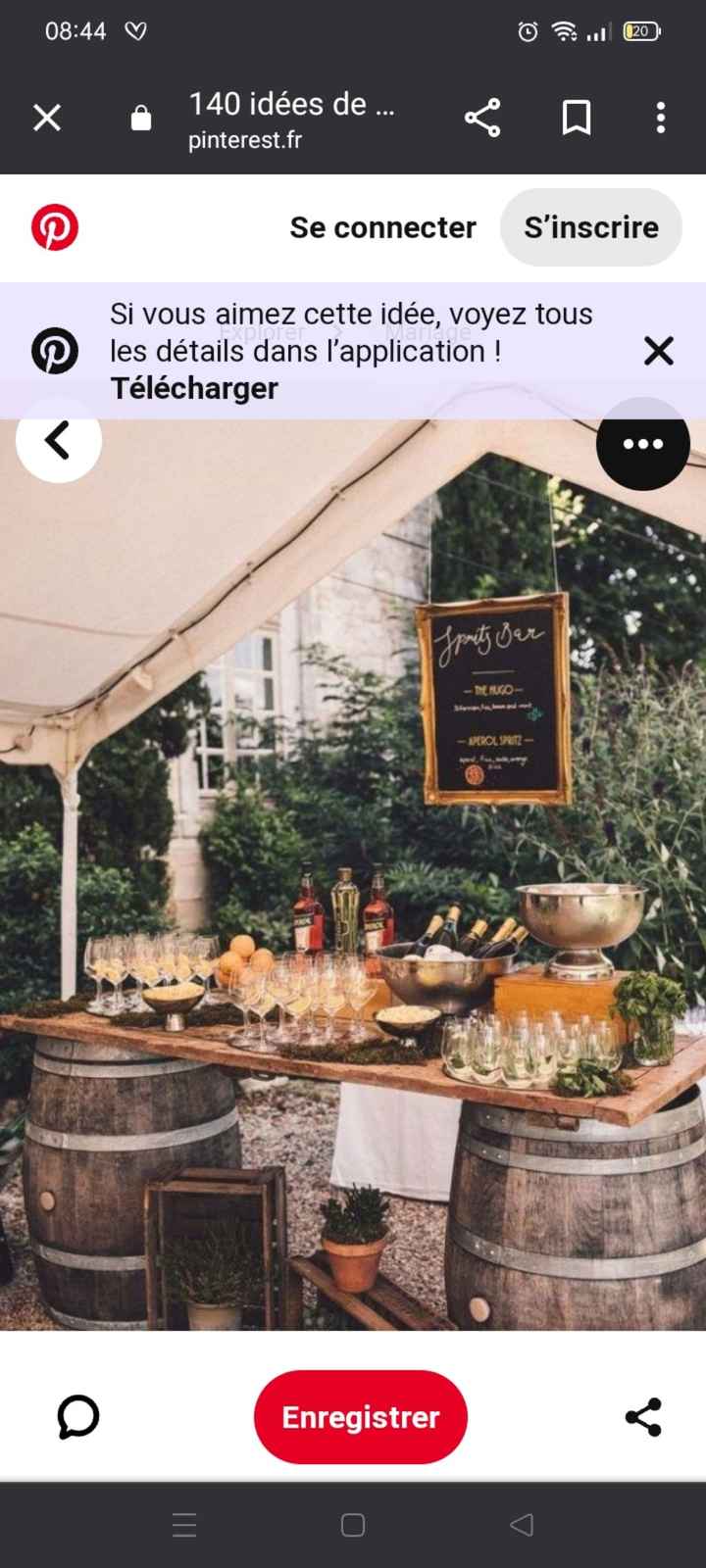The image size is (706, 1568).
Task: Go to the home screen
Action: click(353, 1525)
